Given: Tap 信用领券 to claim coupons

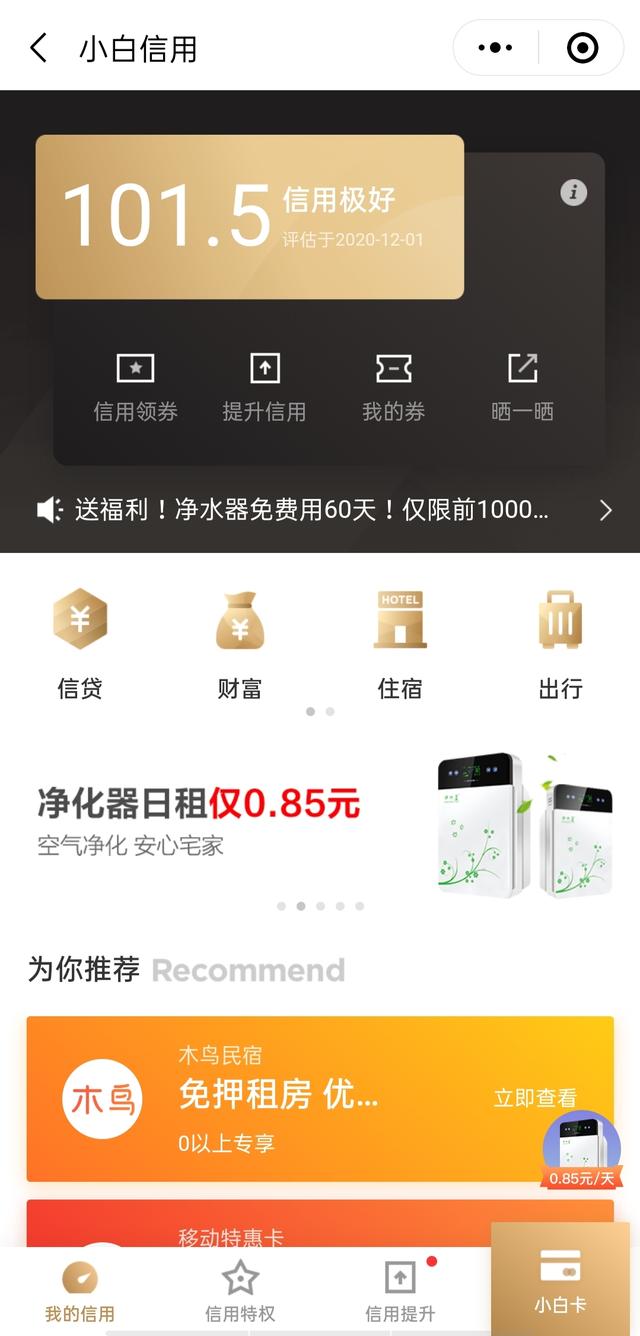Looking at the screenshot, I should point(135,388).
